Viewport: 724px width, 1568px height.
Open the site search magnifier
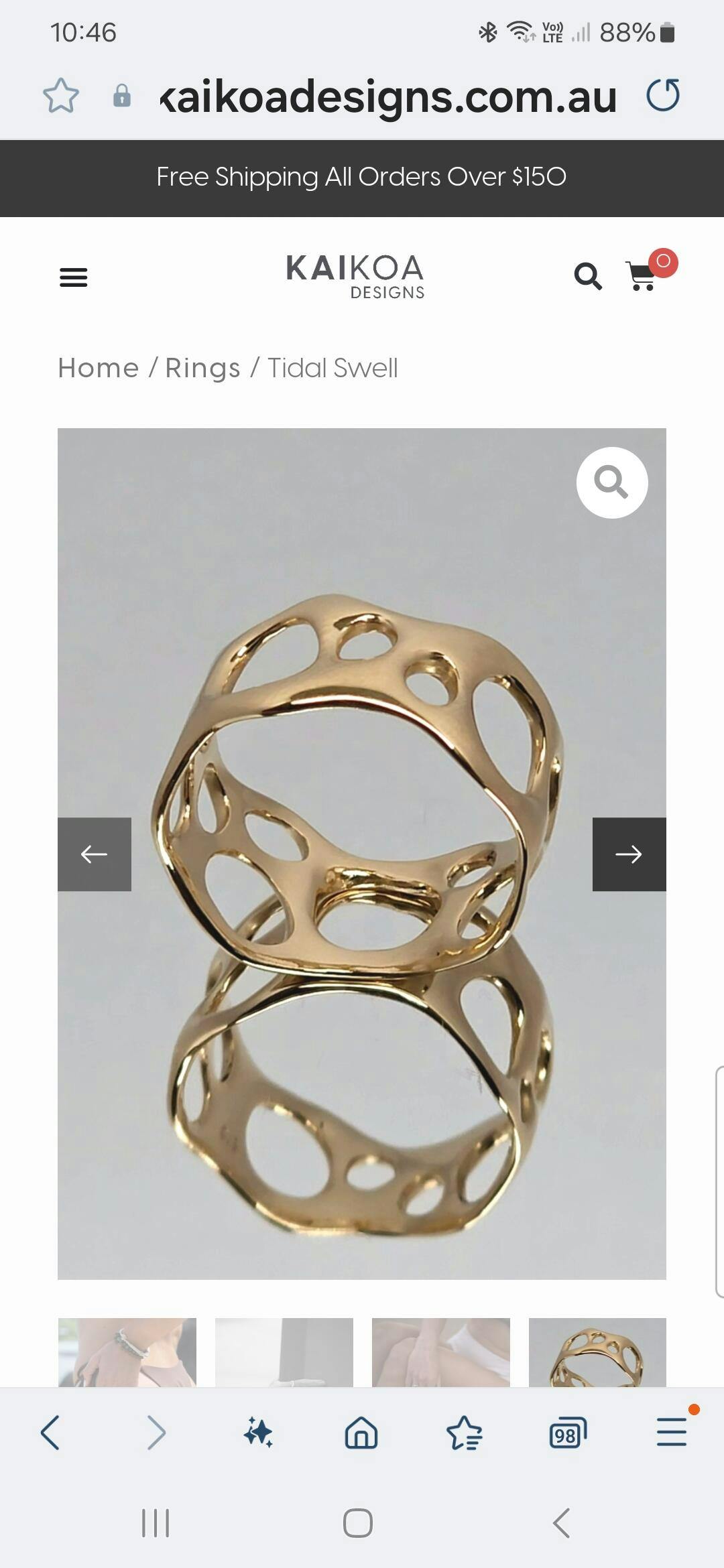tap(588, 275)
